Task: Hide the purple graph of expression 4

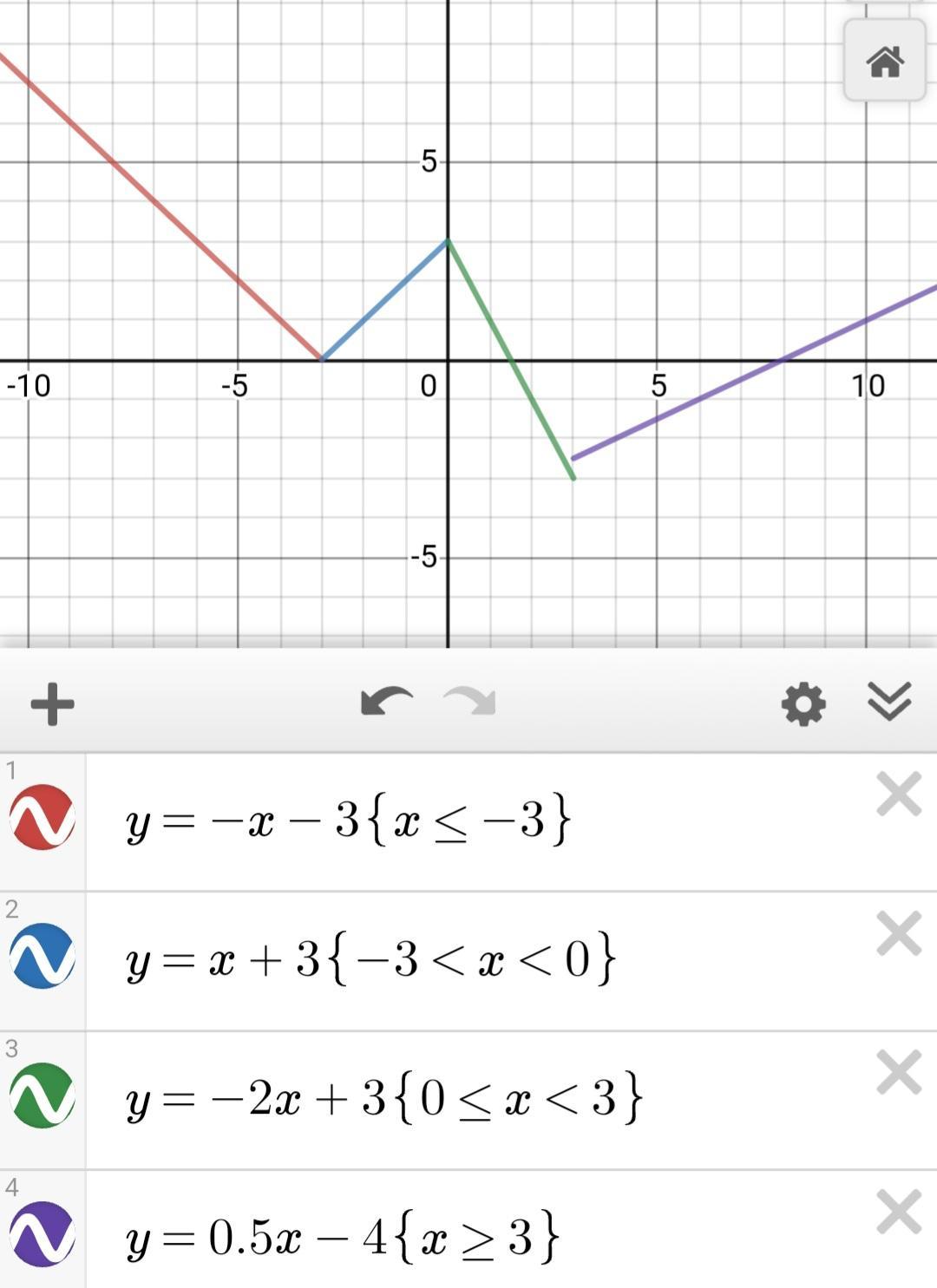Action: [42, 1234]
